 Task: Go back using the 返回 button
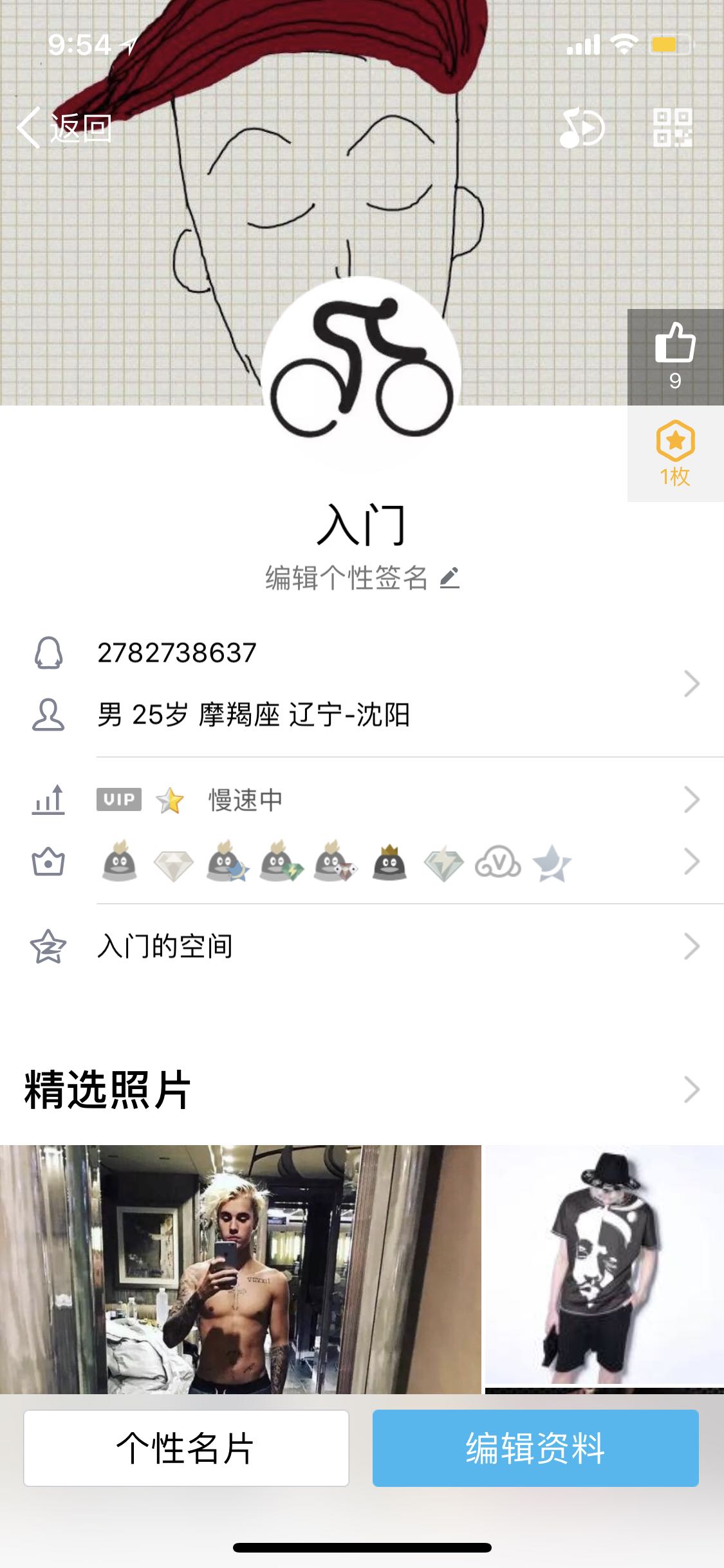pyautogui.click(x=64, y=127)
